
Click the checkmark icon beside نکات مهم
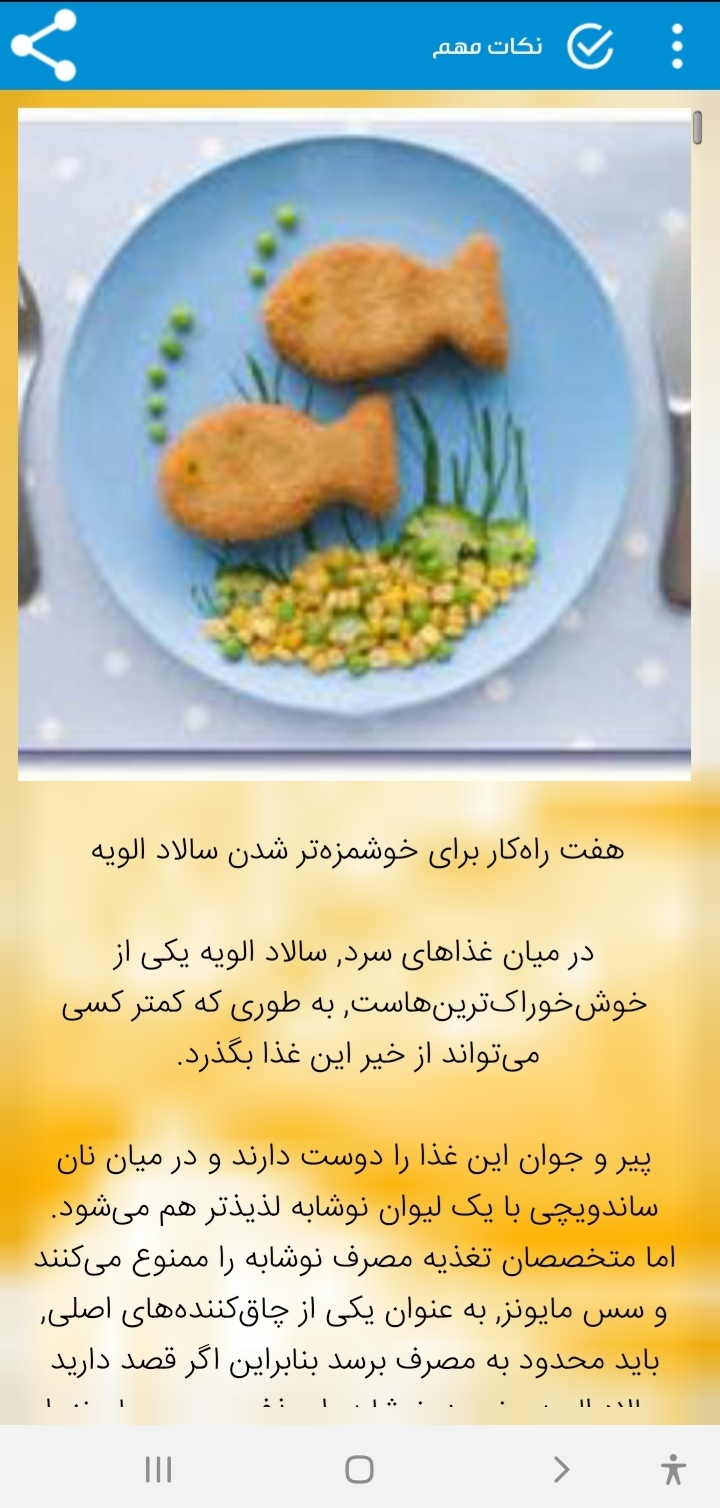(590, 45)
